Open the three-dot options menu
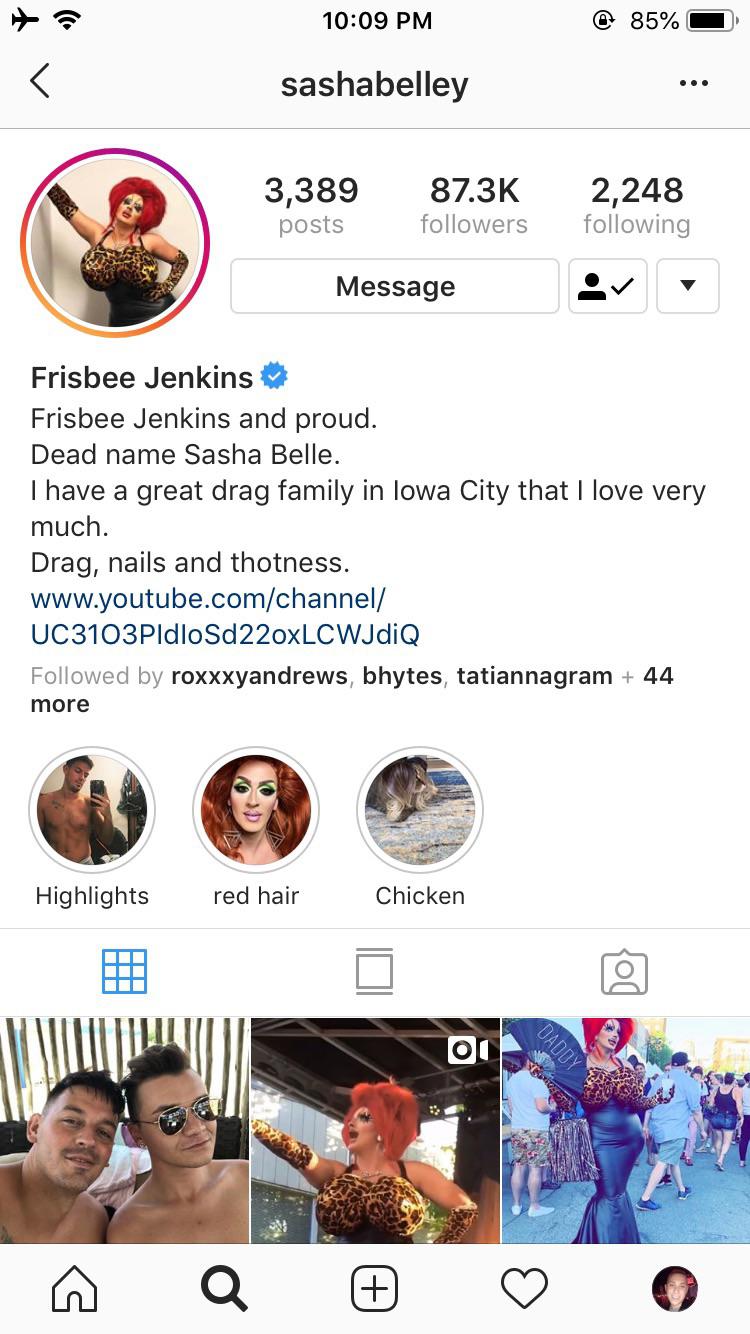 pyautogui.click(x=693, y=83)
